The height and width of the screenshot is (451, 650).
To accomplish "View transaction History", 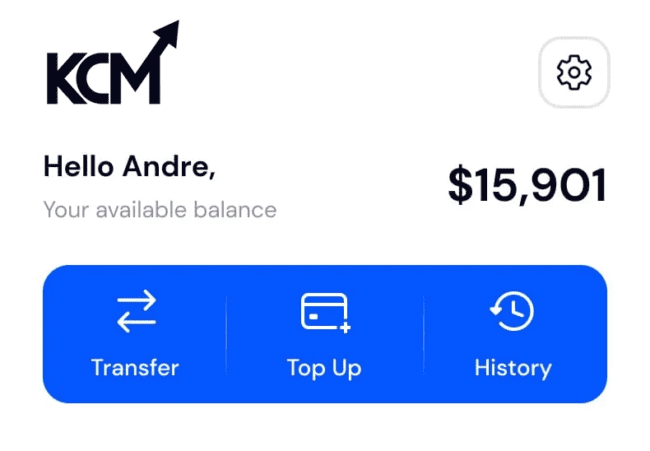I will pos(512,334).
